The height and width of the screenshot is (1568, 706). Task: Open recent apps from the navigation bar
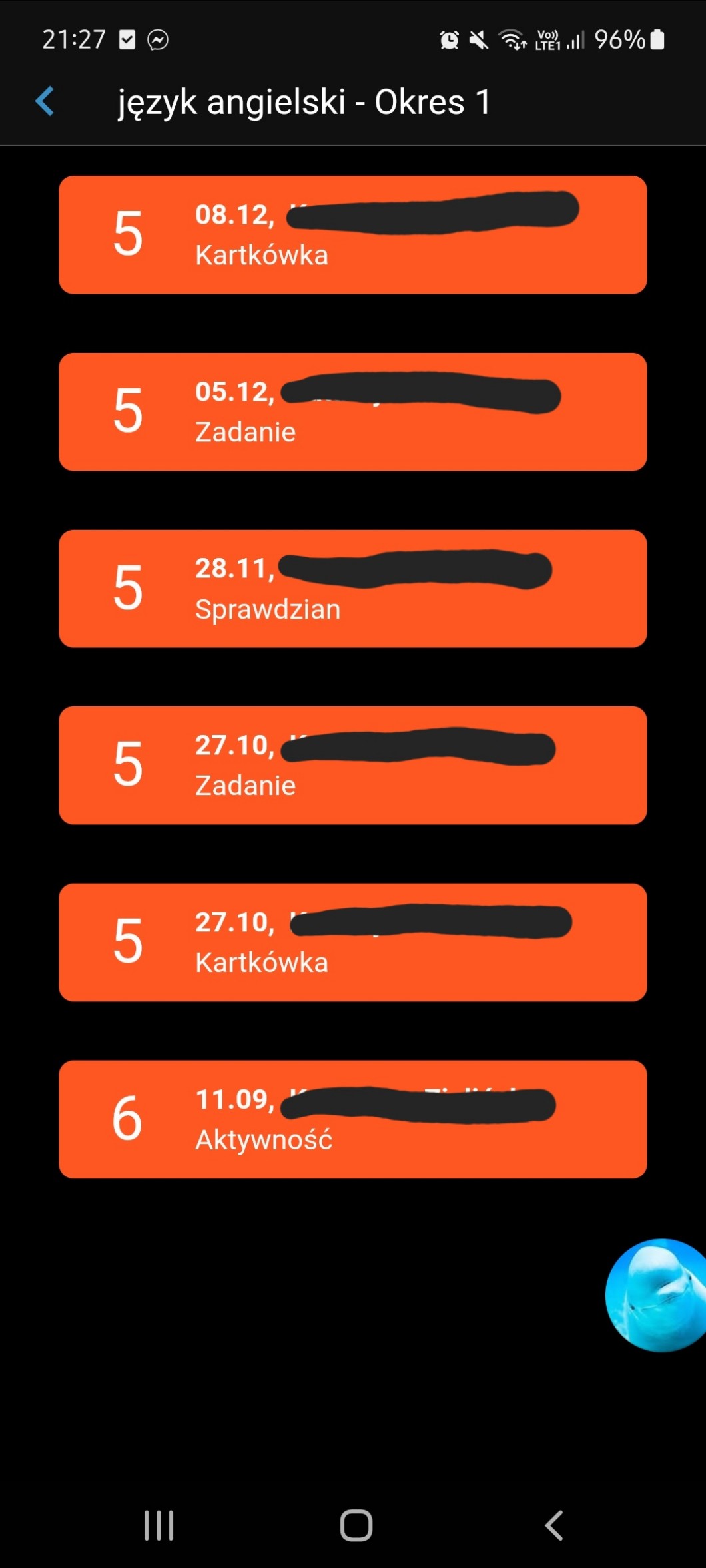159,1525
